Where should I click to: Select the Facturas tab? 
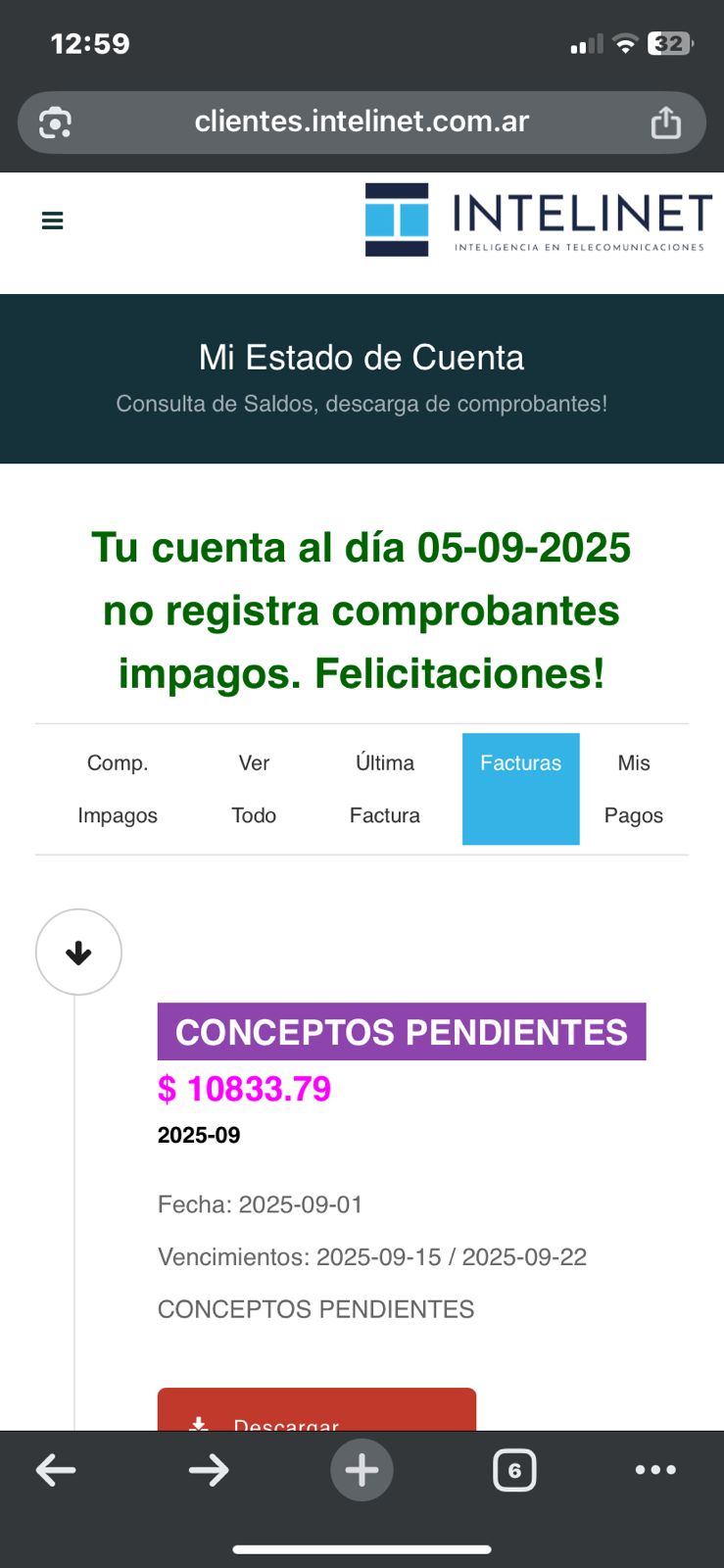[x=520, y=788]
